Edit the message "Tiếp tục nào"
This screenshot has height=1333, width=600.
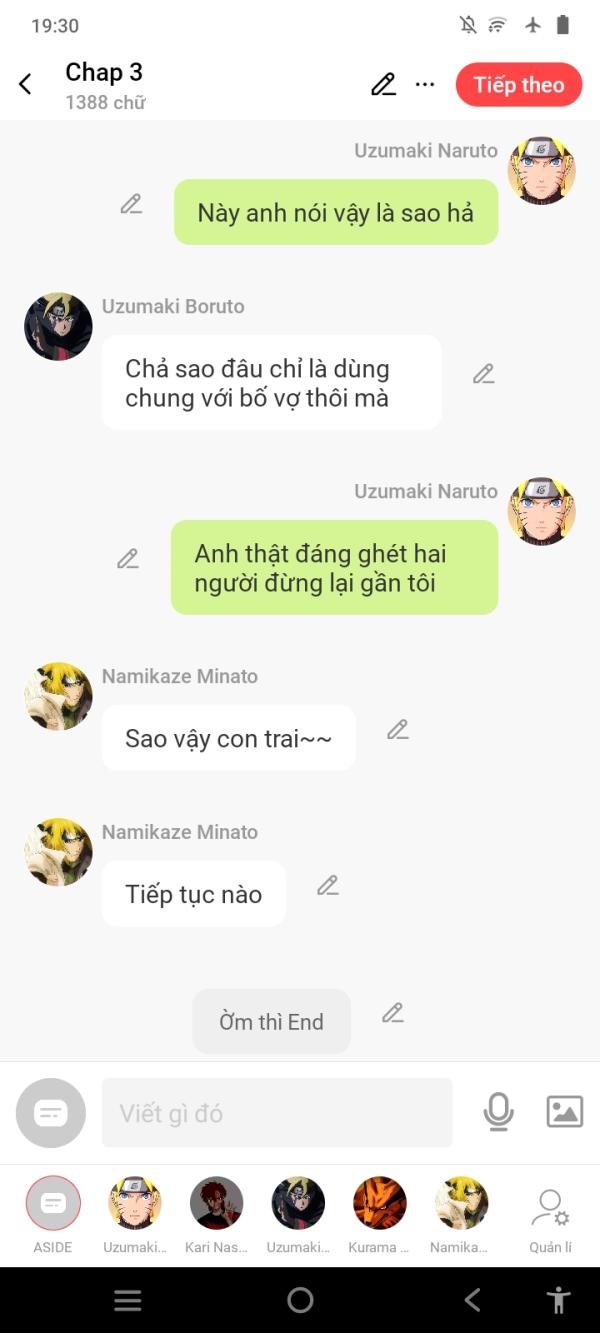coord(328,886)
